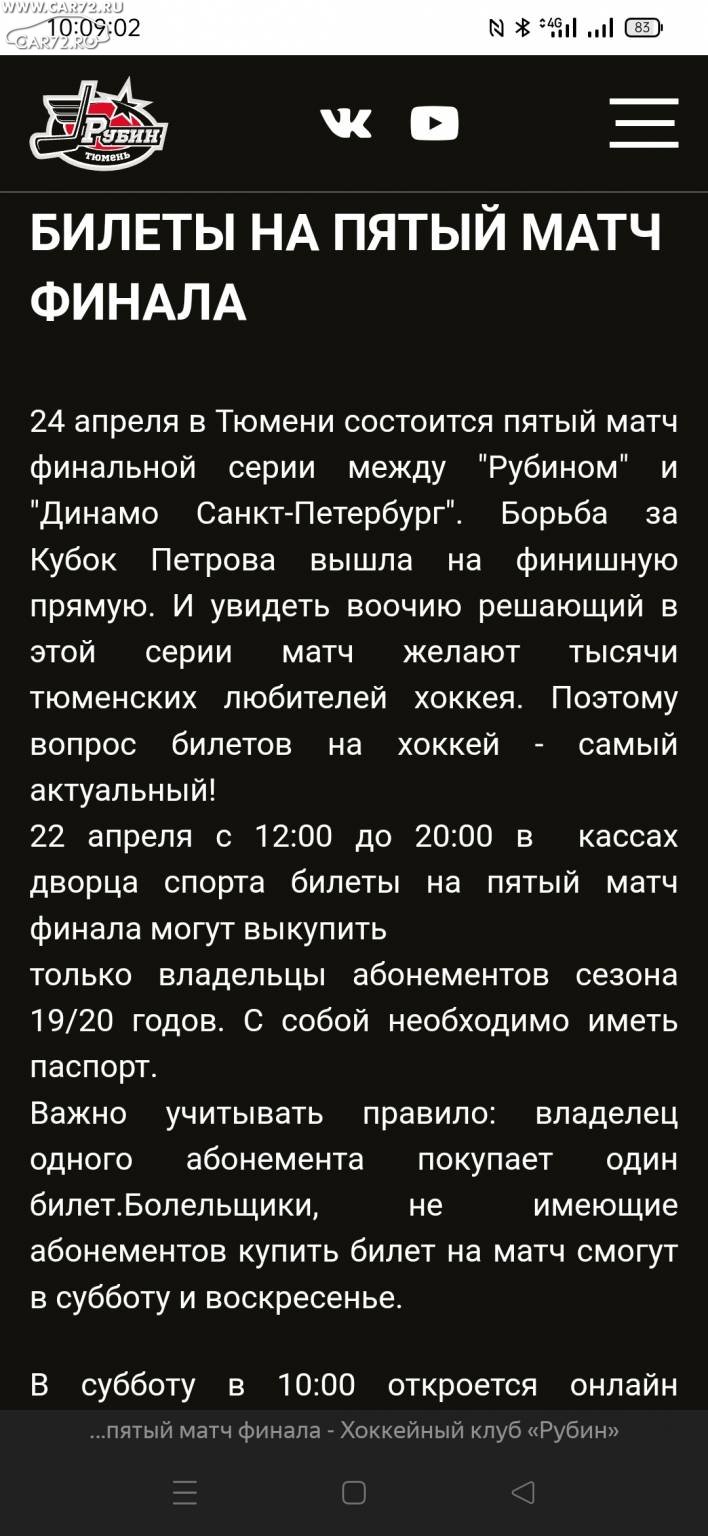
Task: Open the recent apps view
Action: 185,1493
